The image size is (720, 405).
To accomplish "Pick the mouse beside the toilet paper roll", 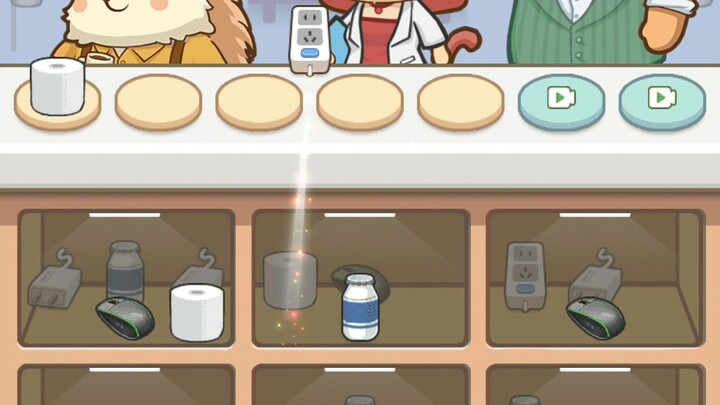I will (x=125, y=318).
